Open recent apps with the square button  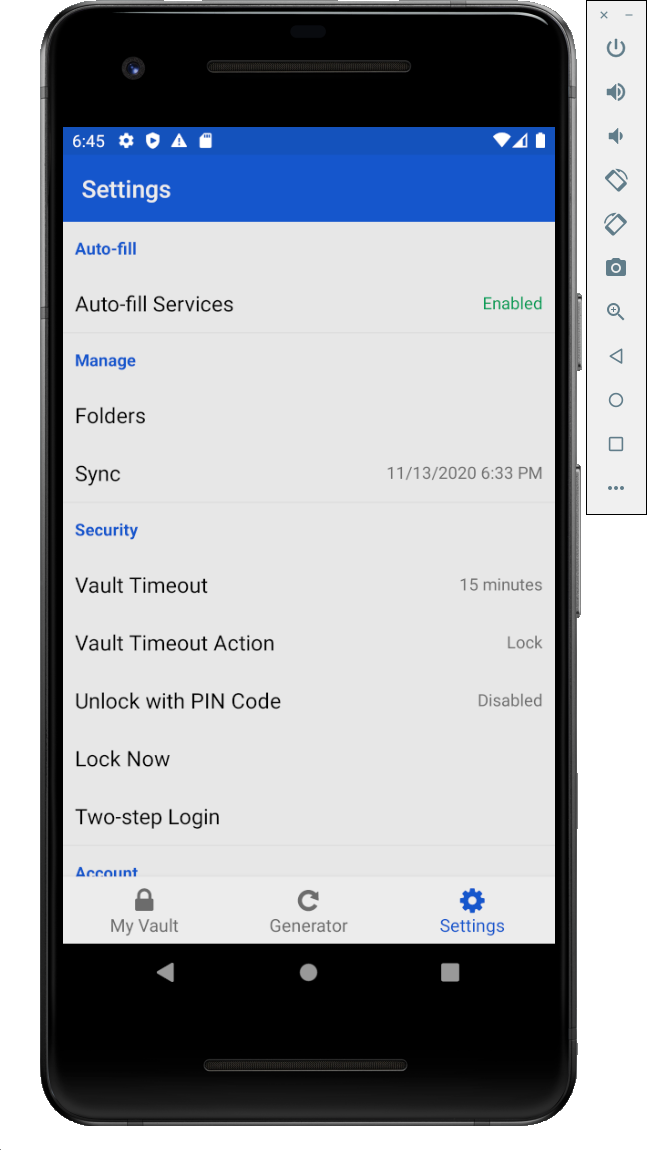click(x=449, y=973)
